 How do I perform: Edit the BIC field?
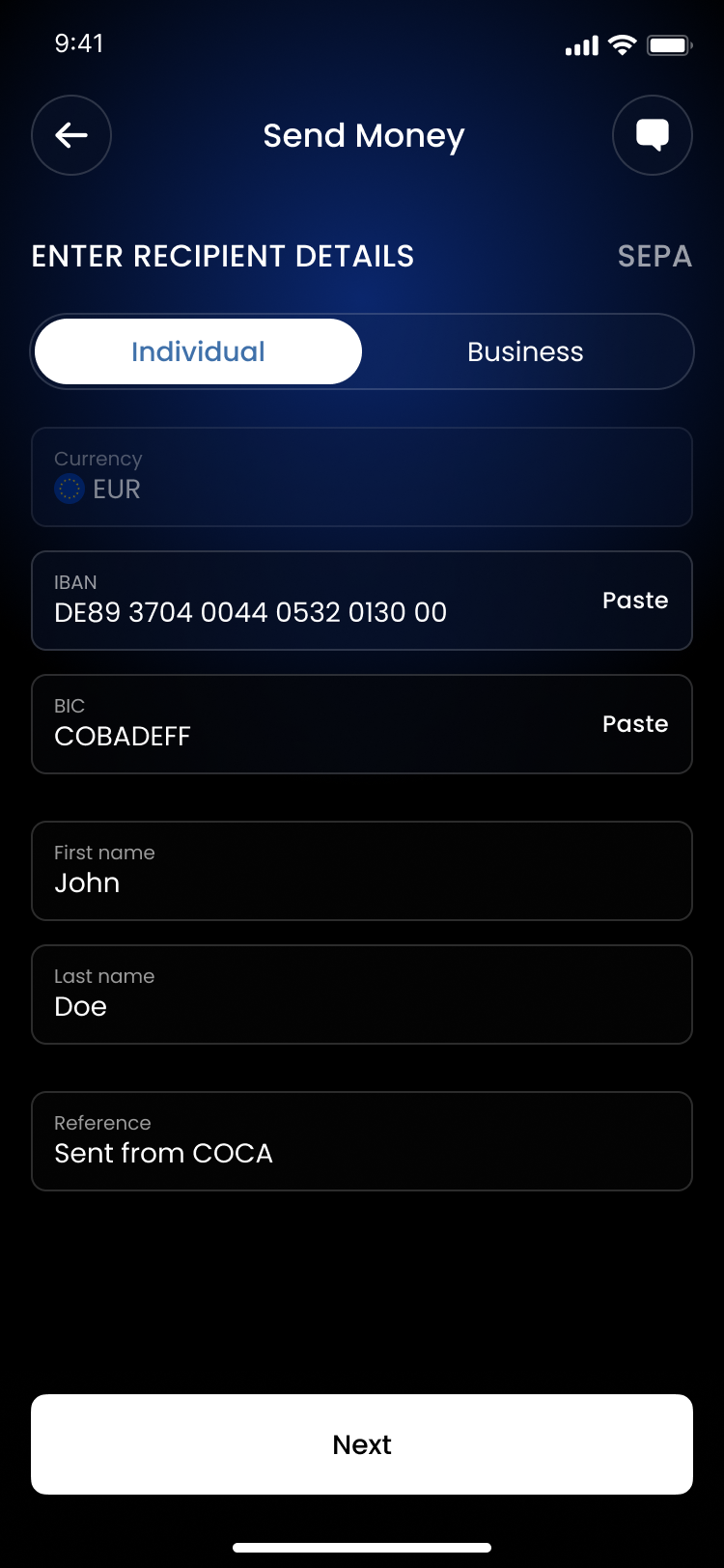coord(290,726)
